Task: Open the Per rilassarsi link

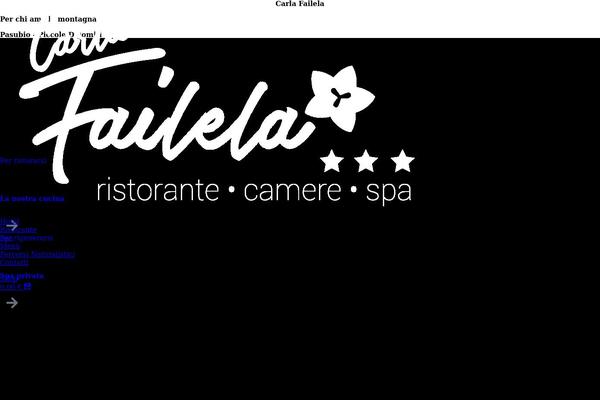Action: pyautogui.click(x=23, y=160)
